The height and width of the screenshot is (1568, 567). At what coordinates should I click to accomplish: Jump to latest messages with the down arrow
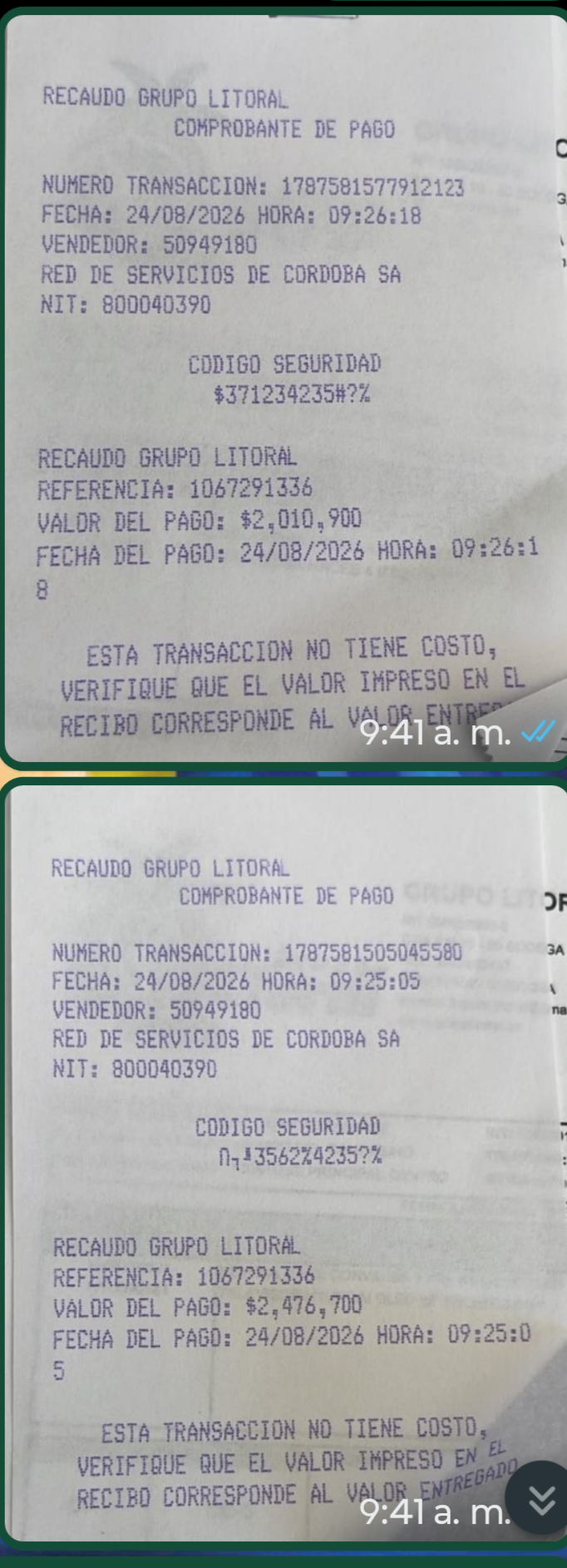(x=541, y=1499)
